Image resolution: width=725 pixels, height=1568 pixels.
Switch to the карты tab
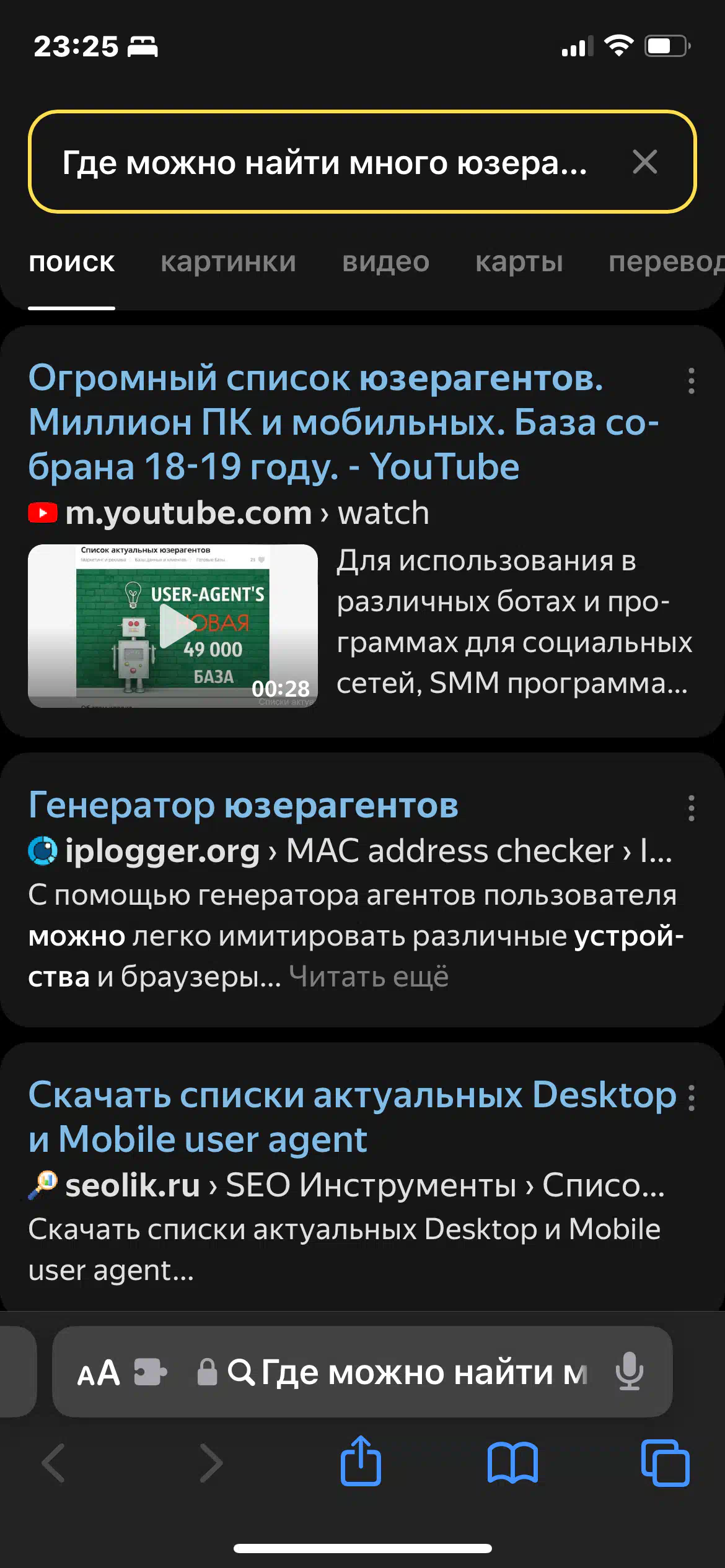[x=519, y=263]
